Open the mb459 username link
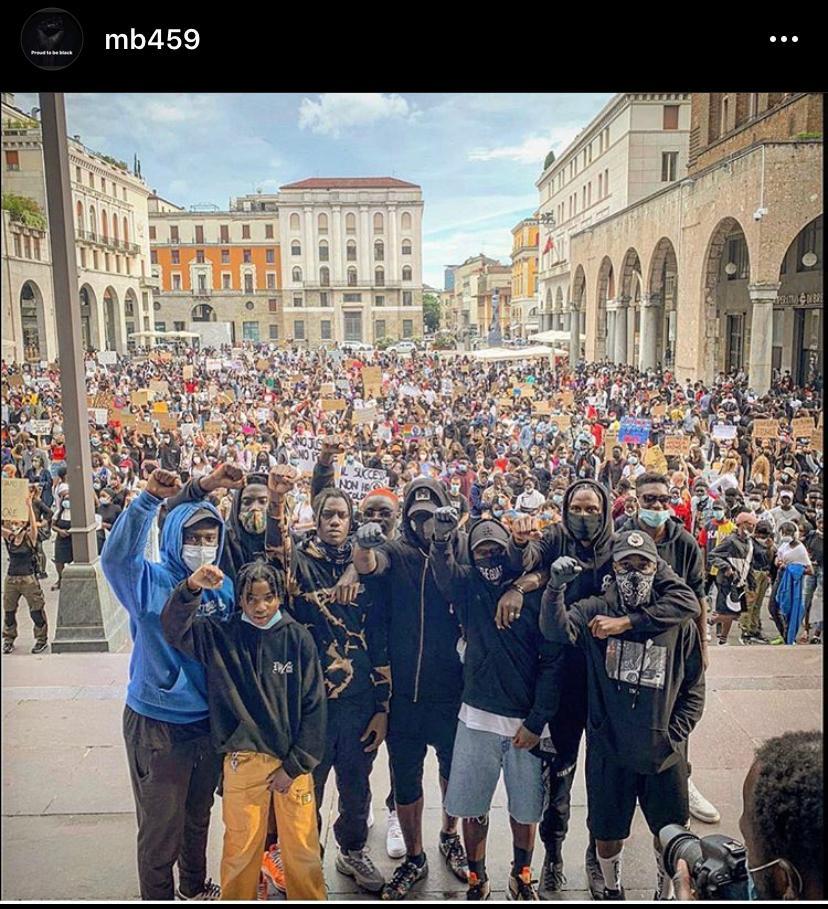This screenshot has width=828, height=909. pos(152,39)
